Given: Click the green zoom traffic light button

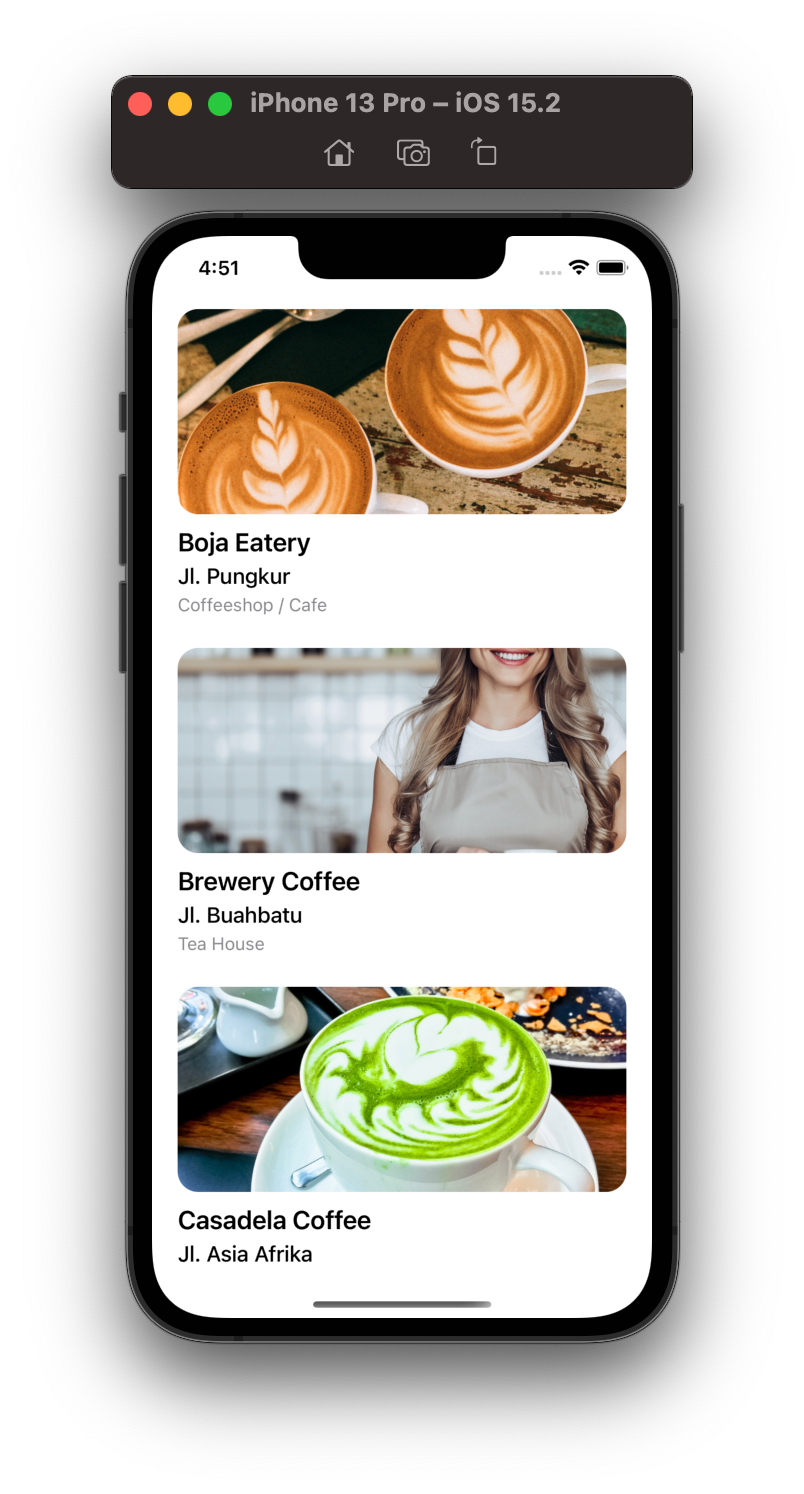Looking at the screenshot, I should pyautogui.click(x=219, y=103).
